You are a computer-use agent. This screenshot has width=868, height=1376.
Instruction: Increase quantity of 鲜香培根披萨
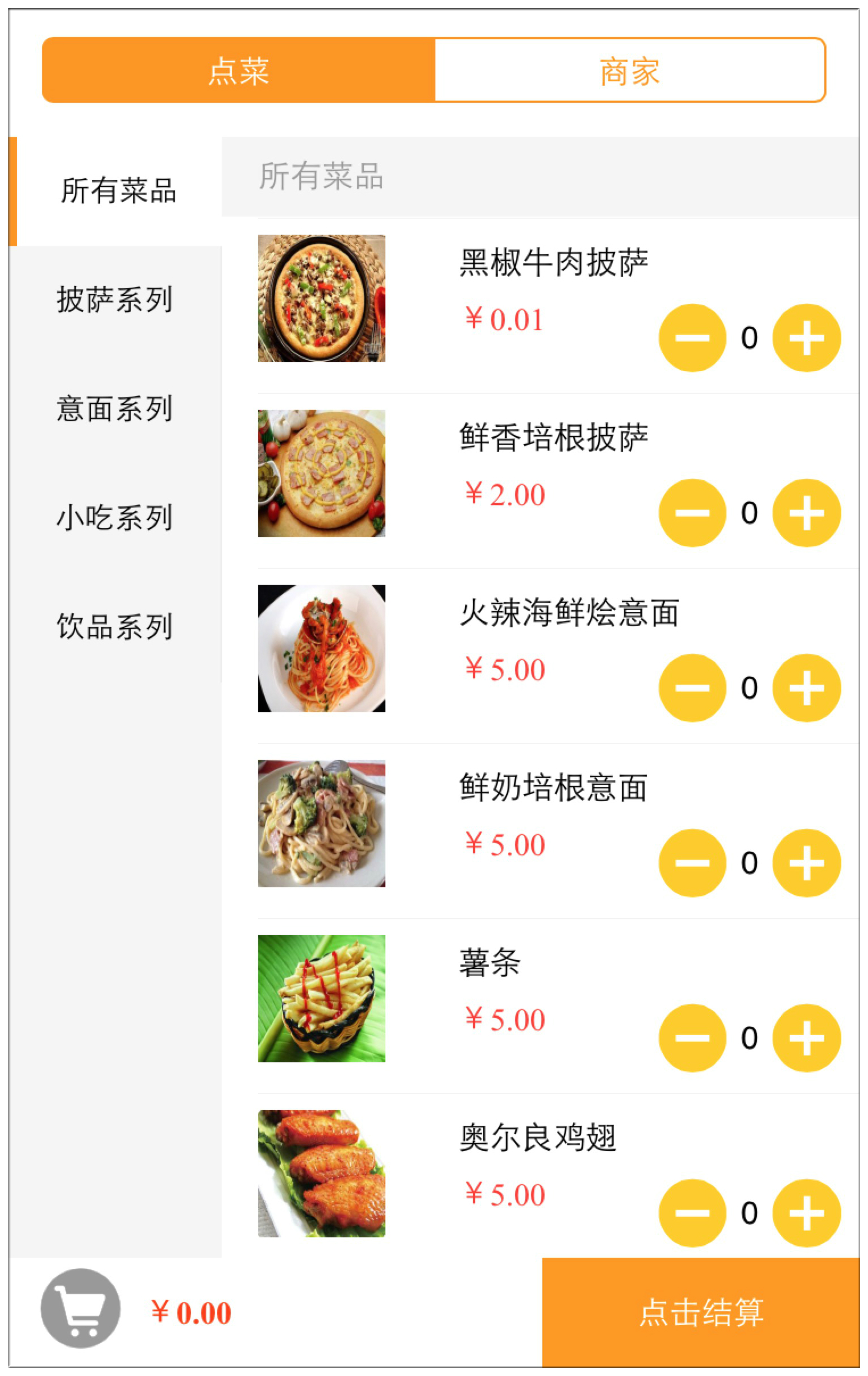806,513
